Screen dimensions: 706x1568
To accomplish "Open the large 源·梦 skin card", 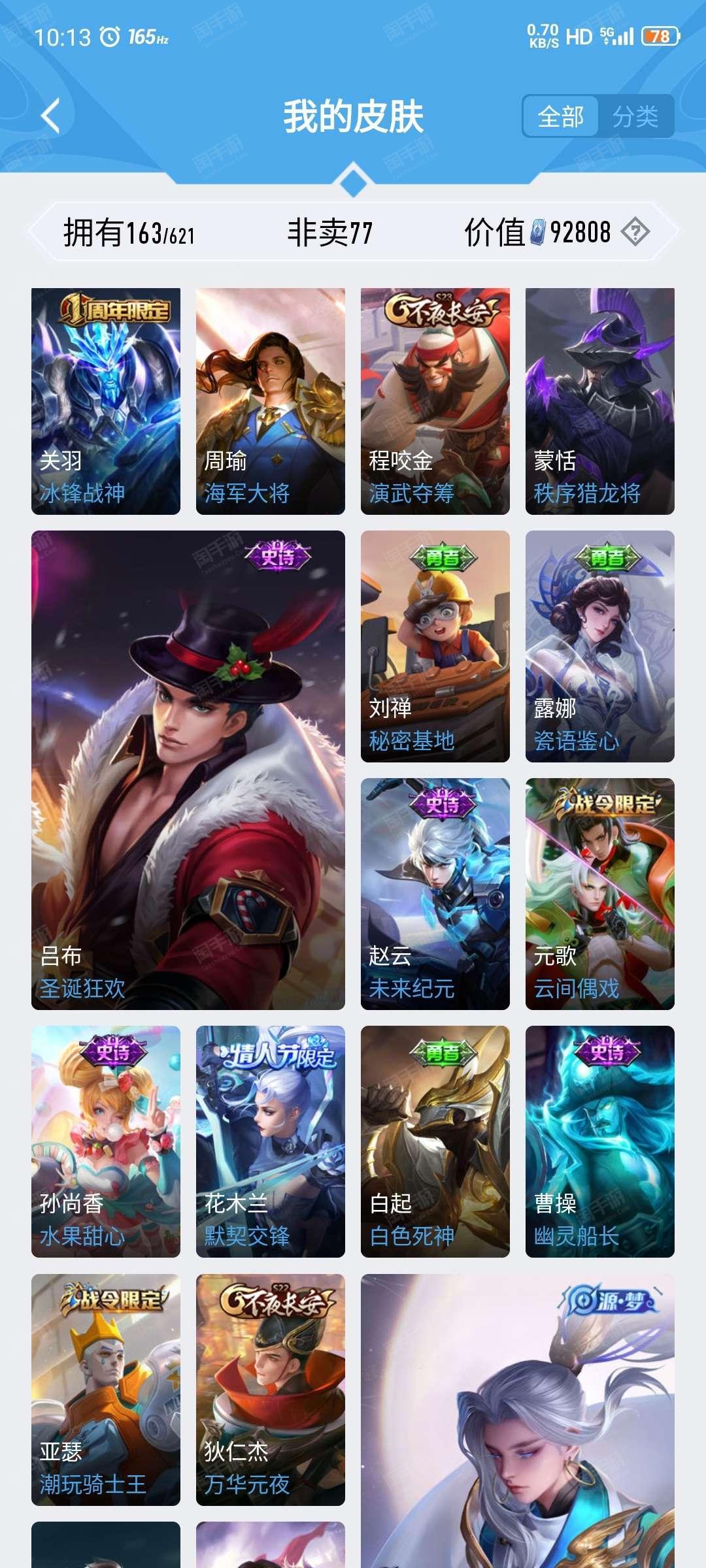I will [518, 1421].
